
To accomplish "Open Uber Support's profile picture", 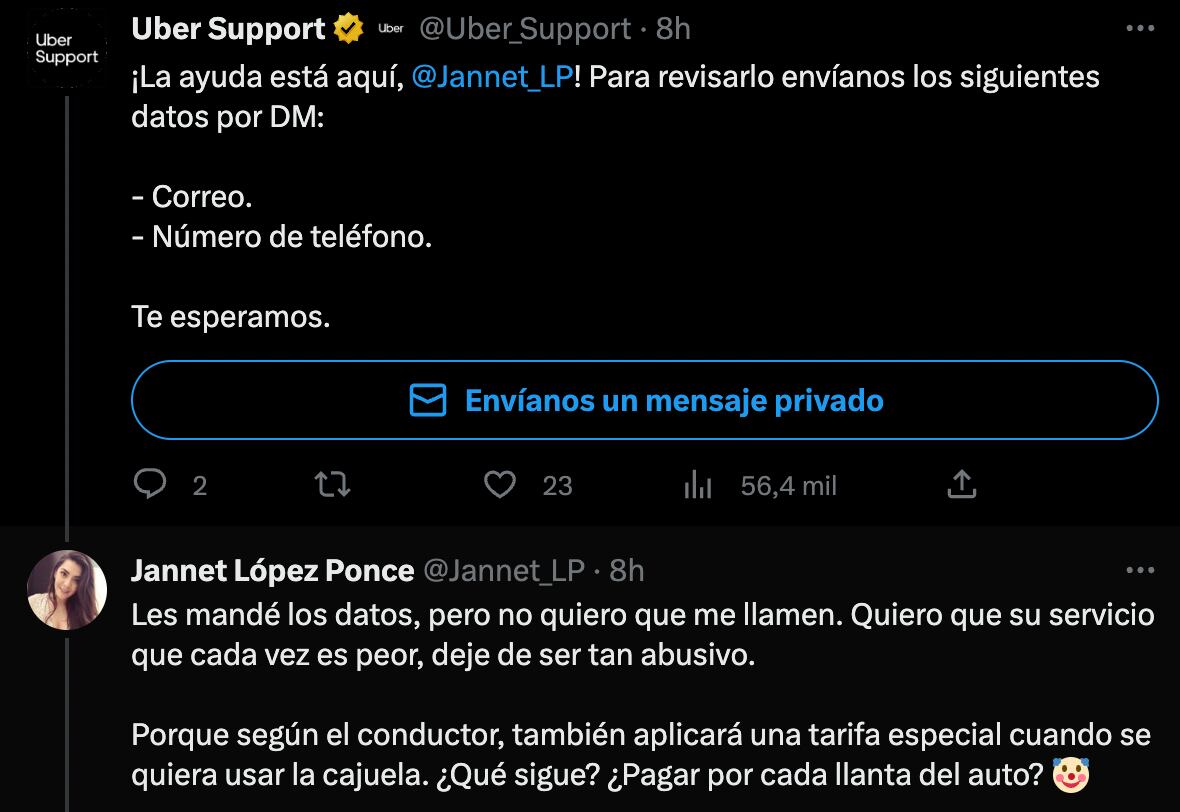I will (x=67, y=49).
